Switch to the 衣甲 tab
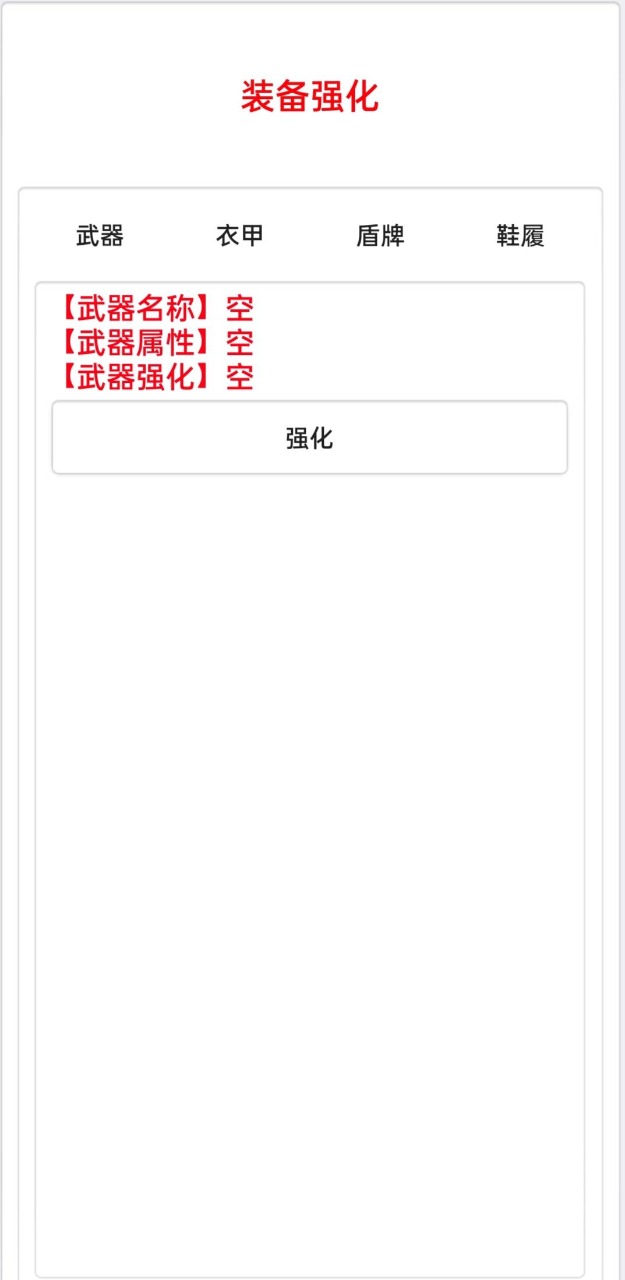 click(240, 237)
